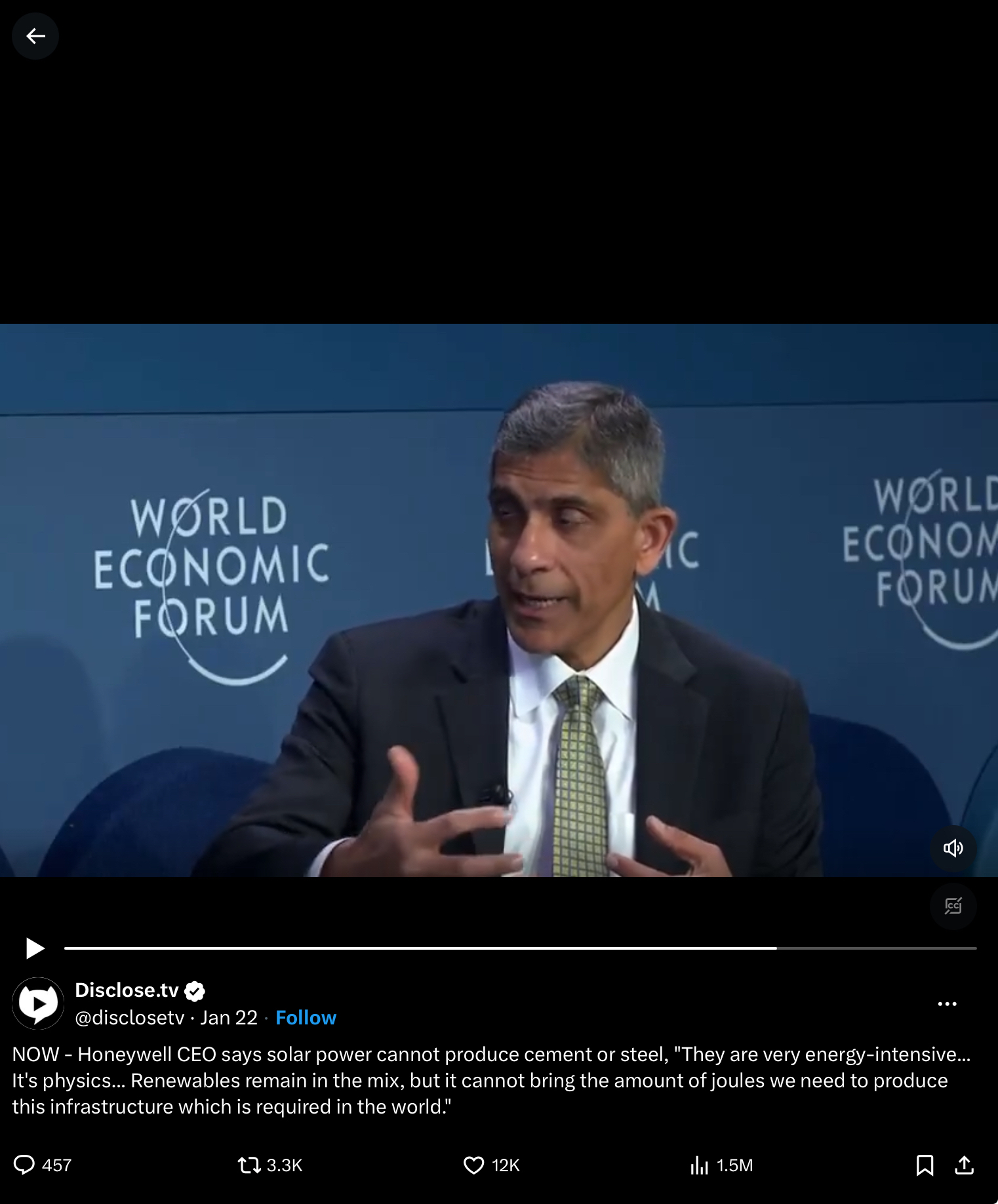Play the video

click(35, 948)
